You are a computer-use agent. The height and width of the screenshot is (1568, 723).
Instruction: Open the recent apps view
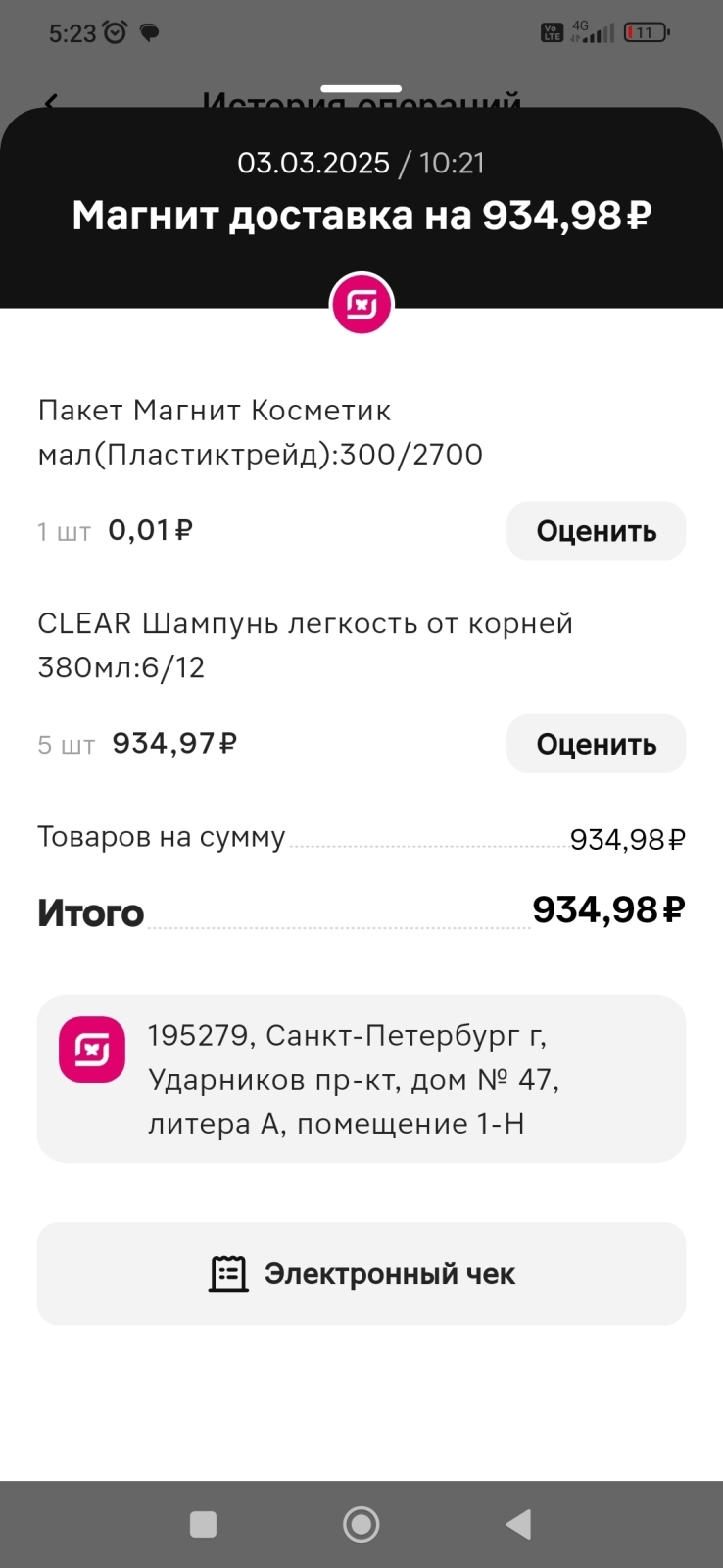[x=203, y=1524]
